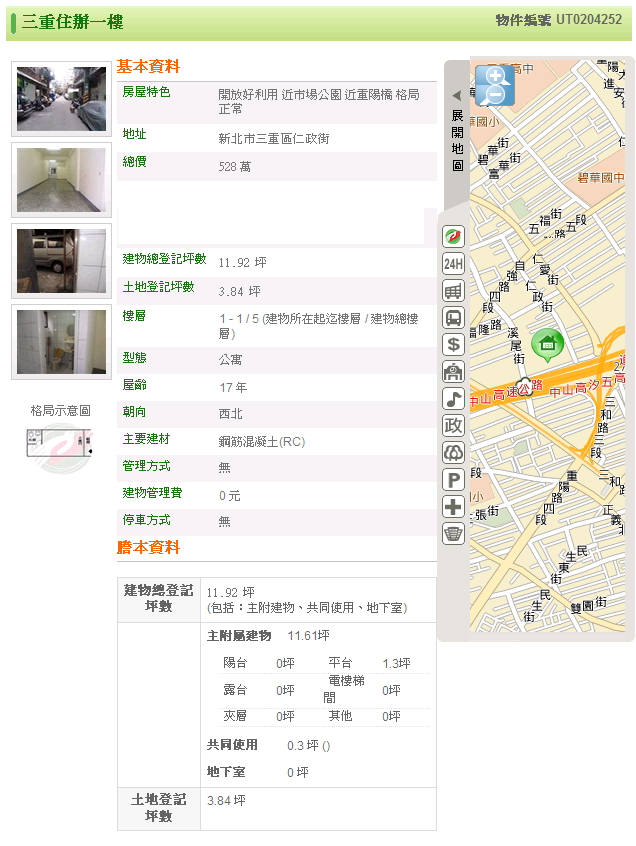Show government offices with the 政 icon
The width and height of the screenshot is (636, 846).
point(453,426)
